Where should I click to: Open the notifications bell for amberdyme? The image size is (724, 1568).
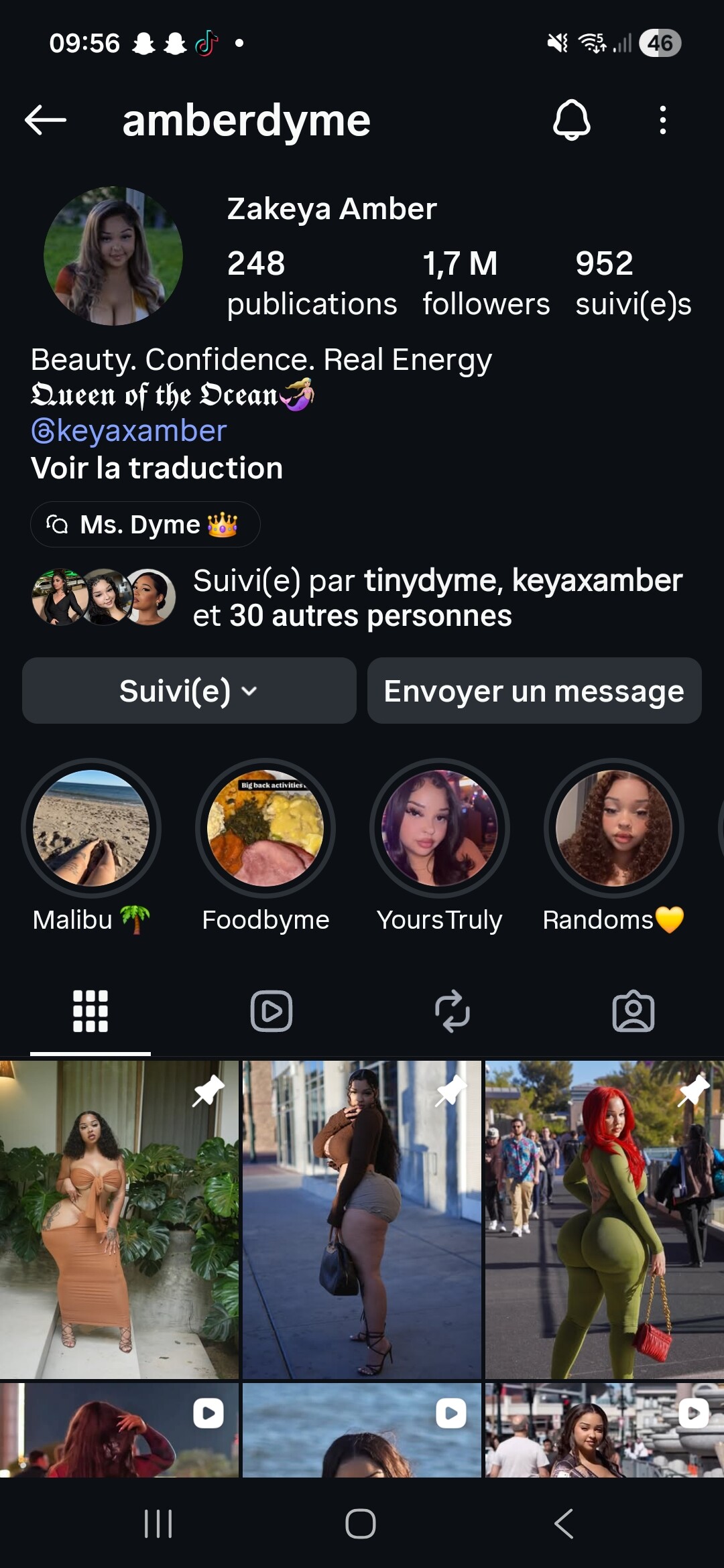(x=571, y=121)
